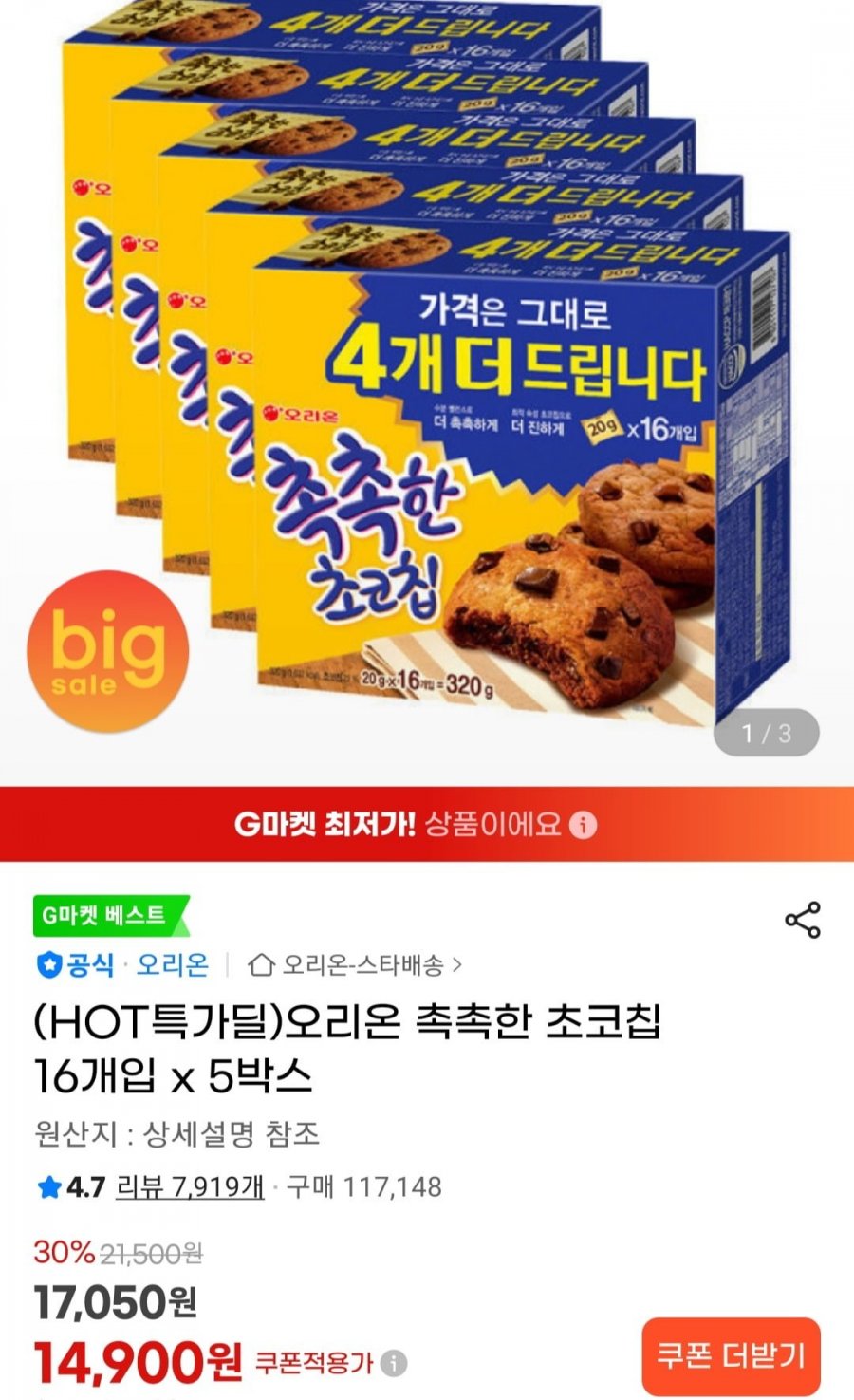Open the 리뷰 7,919개 reviews link
This screenshot has height=1400, width=854.
pyautogui.click(x=190, y=1186)
